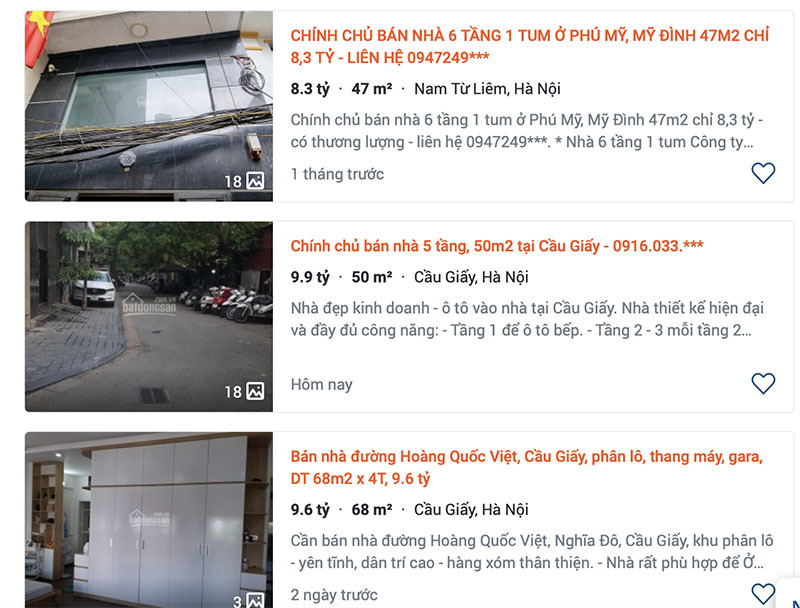Viewport: 800px width, 608px height.
Task: Favorite the 9.9 tỷ Cầu Giấy listing
Action: [763, 383]
